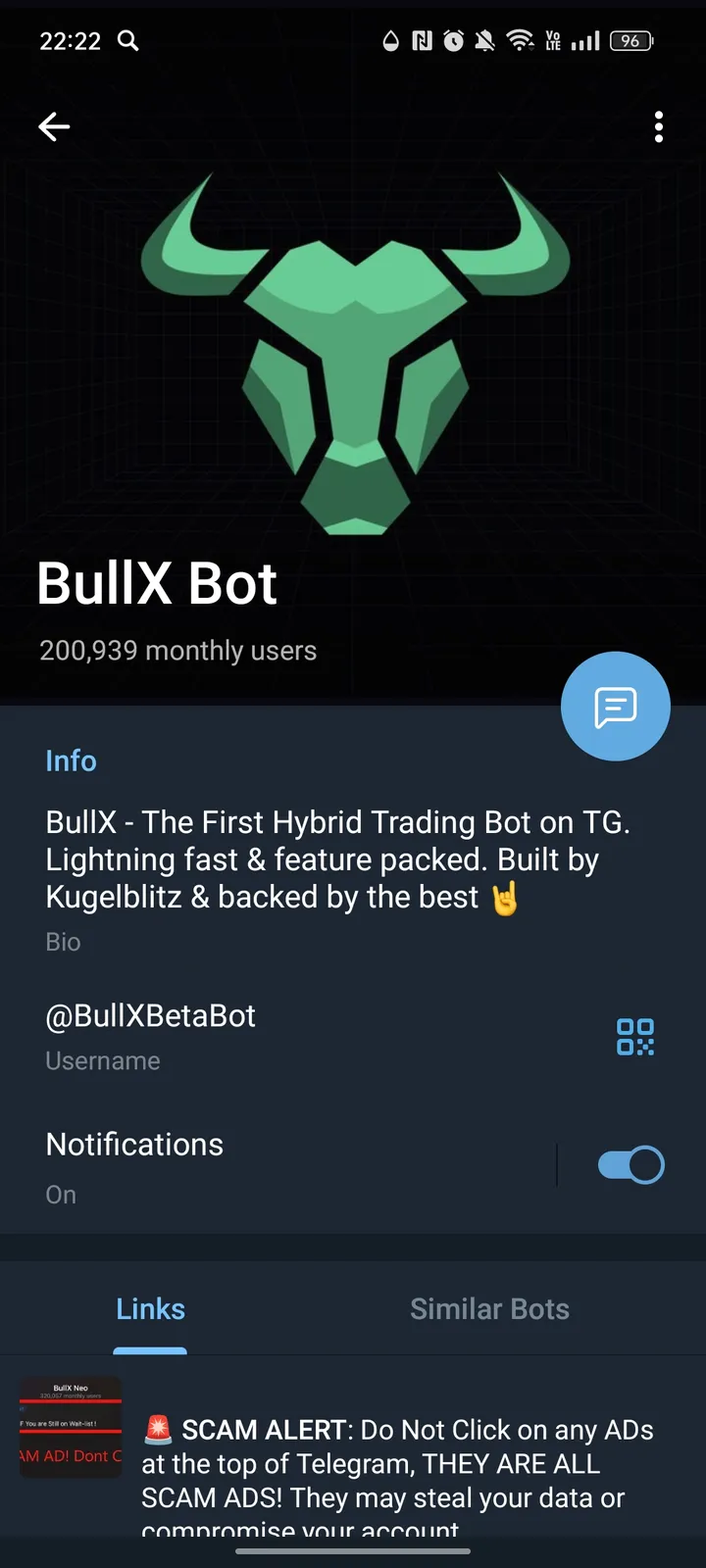Viewport: 706px width, 1568px height.
Task: Show the QR code for @BullXBetaBot
Action: click(x=635, y=1036)
